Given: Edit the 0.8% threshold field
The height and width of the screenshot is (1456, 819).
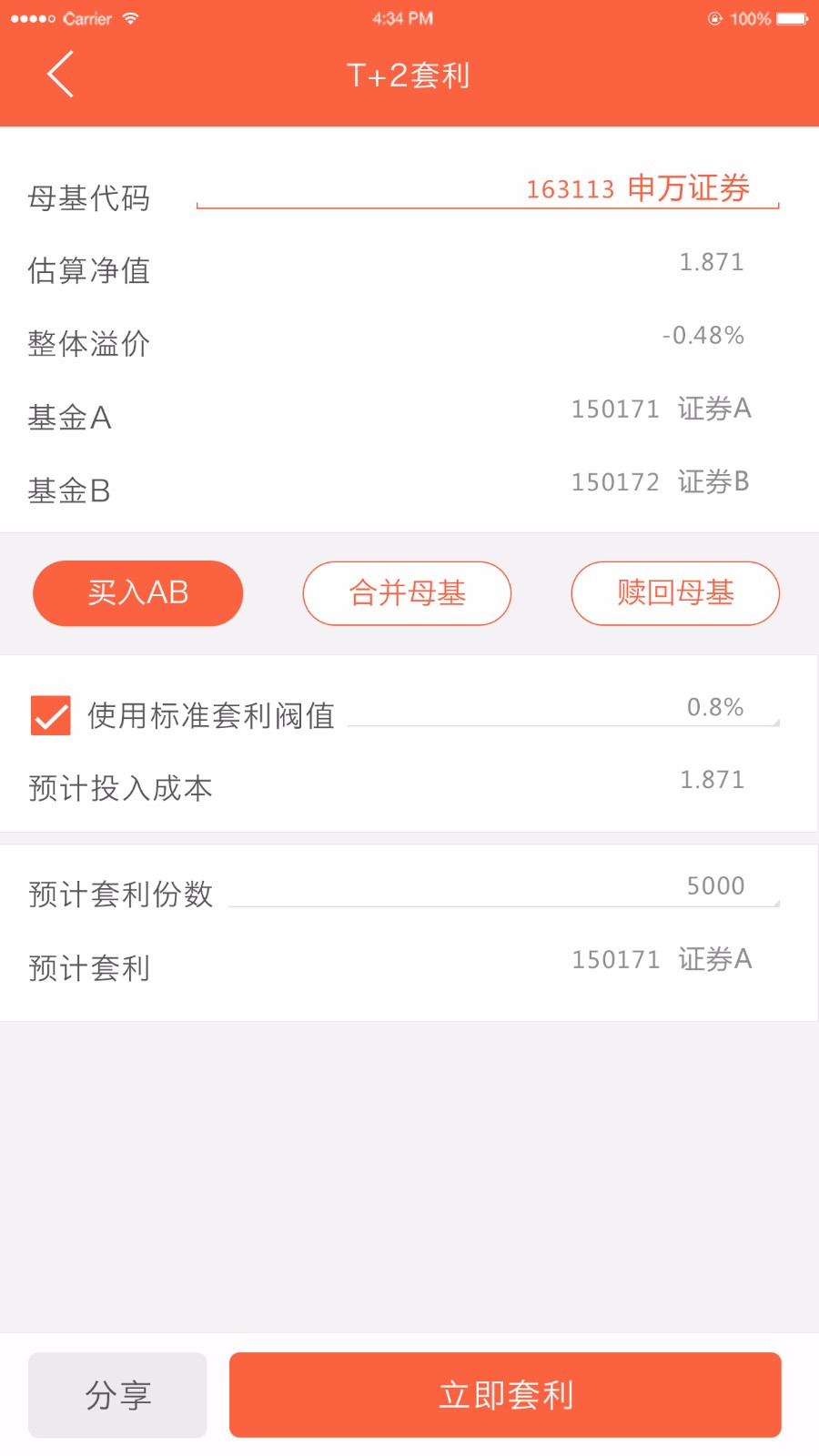Looking at the screenshot, I should 563,708.
